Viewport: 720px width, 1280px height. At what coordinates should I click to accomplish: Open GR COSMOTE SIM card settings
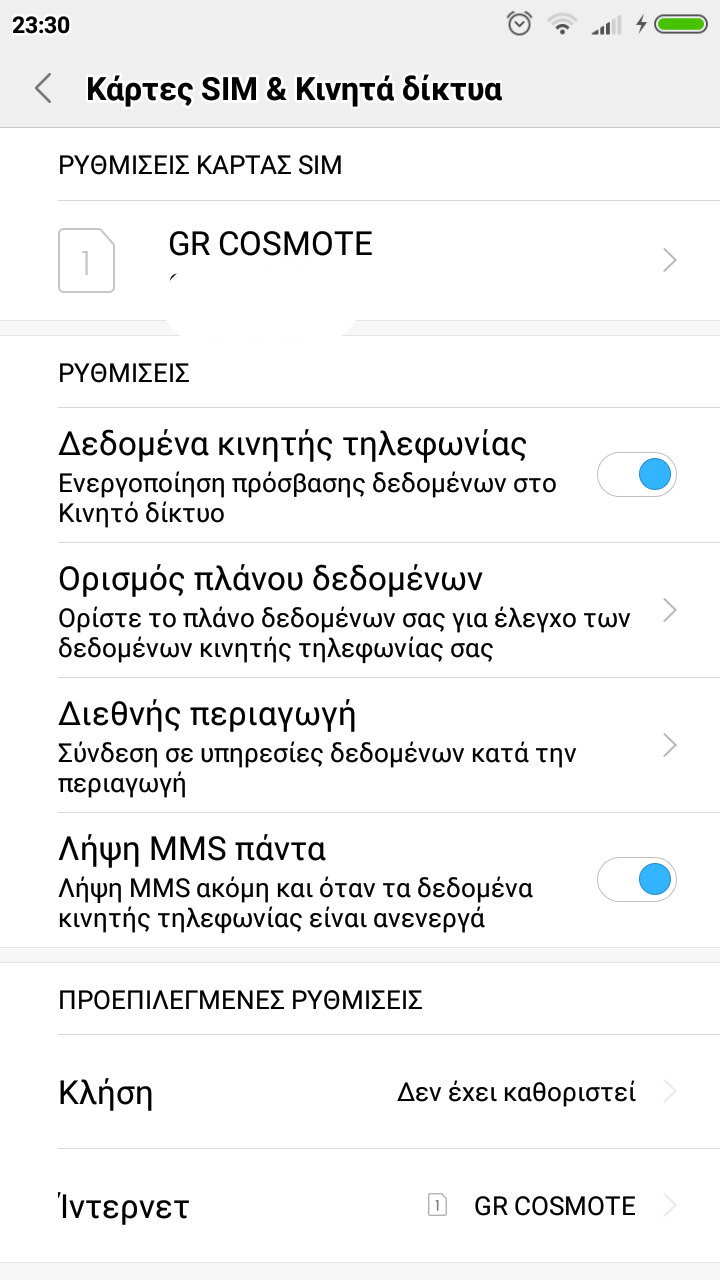(360, 261)
